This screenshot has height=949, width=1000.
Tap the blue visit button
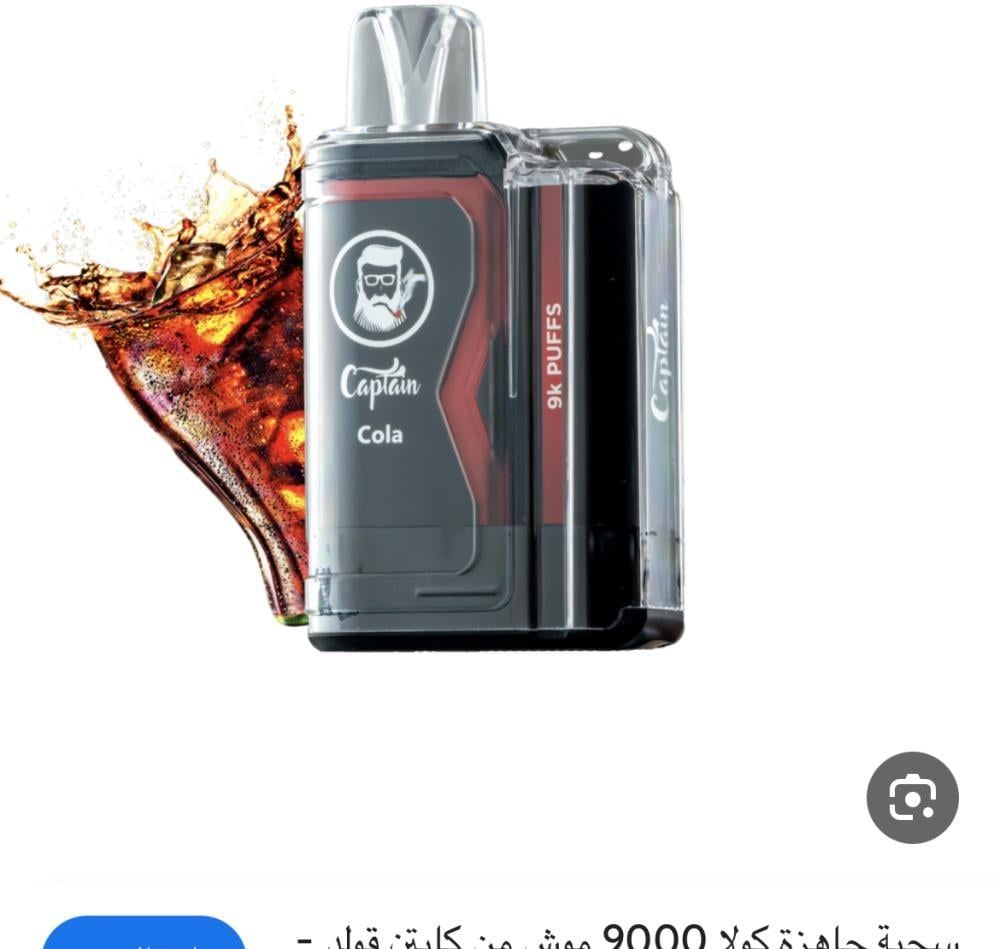[x=143, y=935]
